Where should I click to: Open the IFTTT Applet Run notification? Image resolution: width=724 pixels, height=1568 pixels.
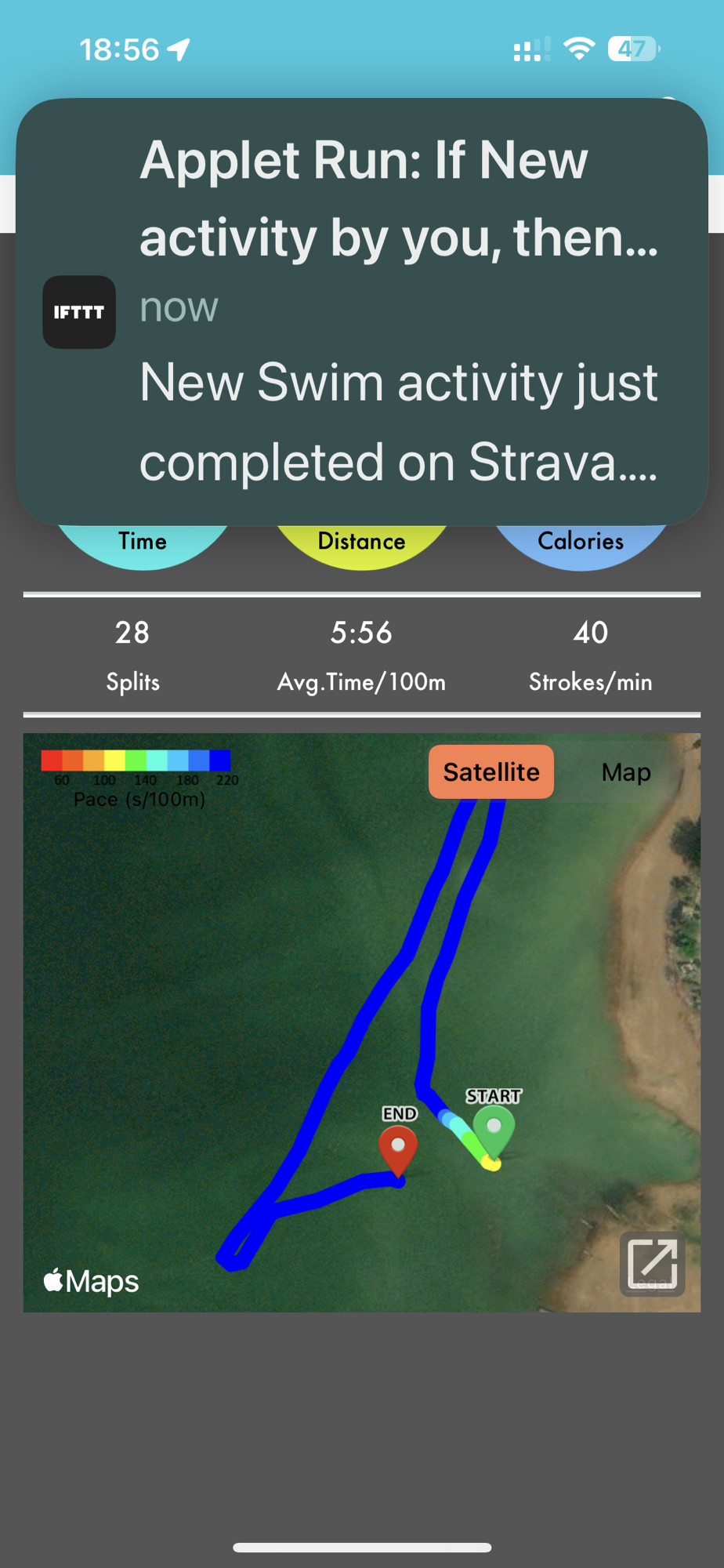click(x=362, y=311)
